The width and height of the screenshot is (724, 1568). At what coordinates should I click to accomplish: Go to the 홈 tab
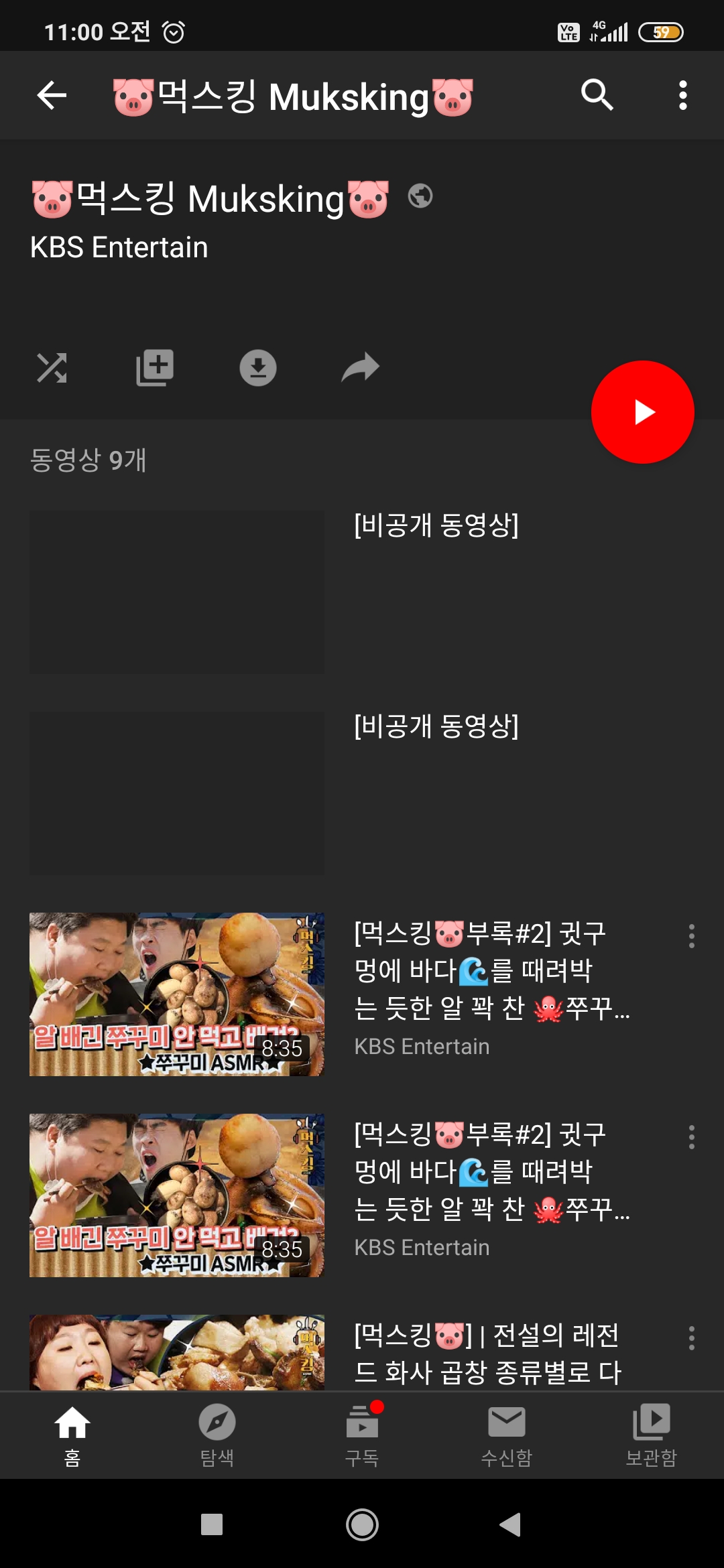72,1435
